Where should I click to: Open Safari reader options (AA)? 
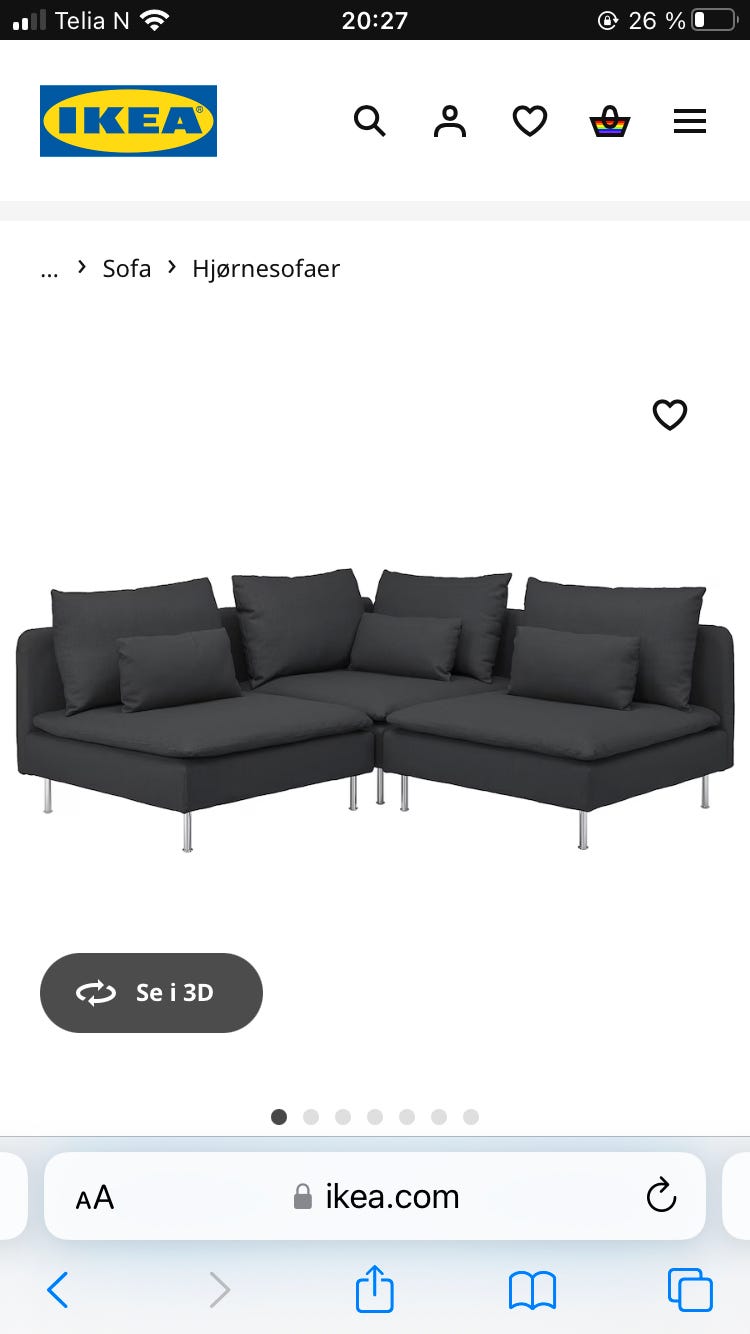point(95,1197)
